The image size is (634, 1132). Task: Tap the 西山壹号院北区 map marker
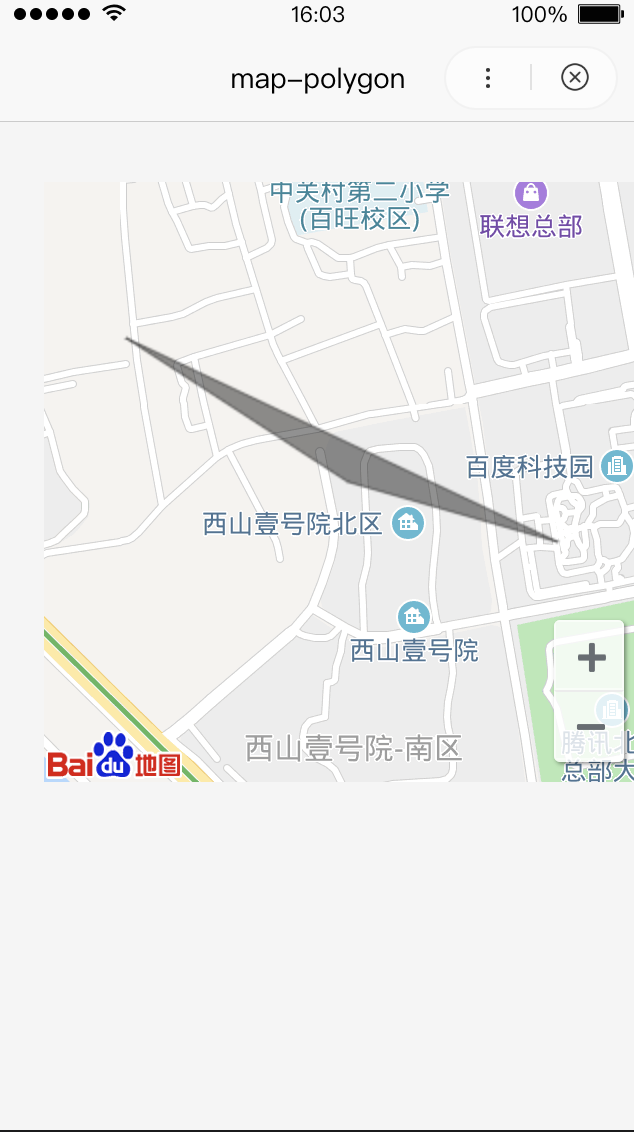click(408, 522)
